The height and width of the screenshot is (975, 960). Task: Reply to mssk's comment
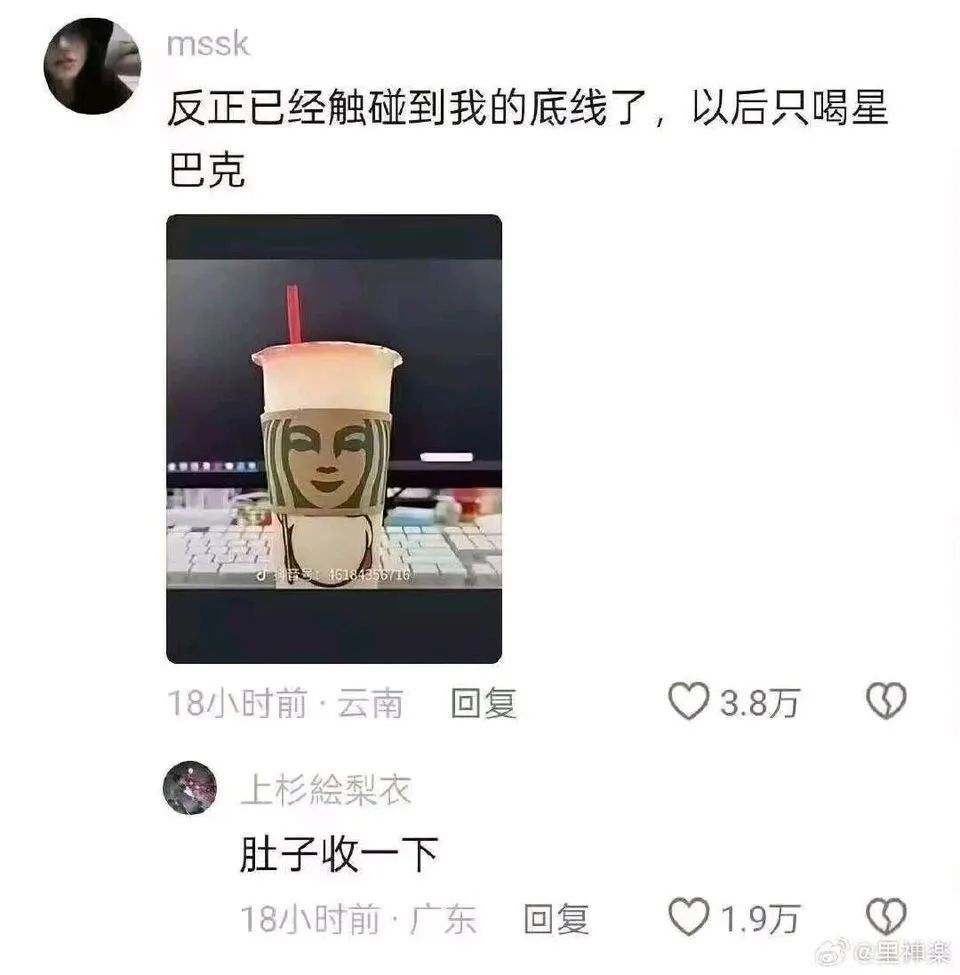pyautogui.click(x=483, y=705)
